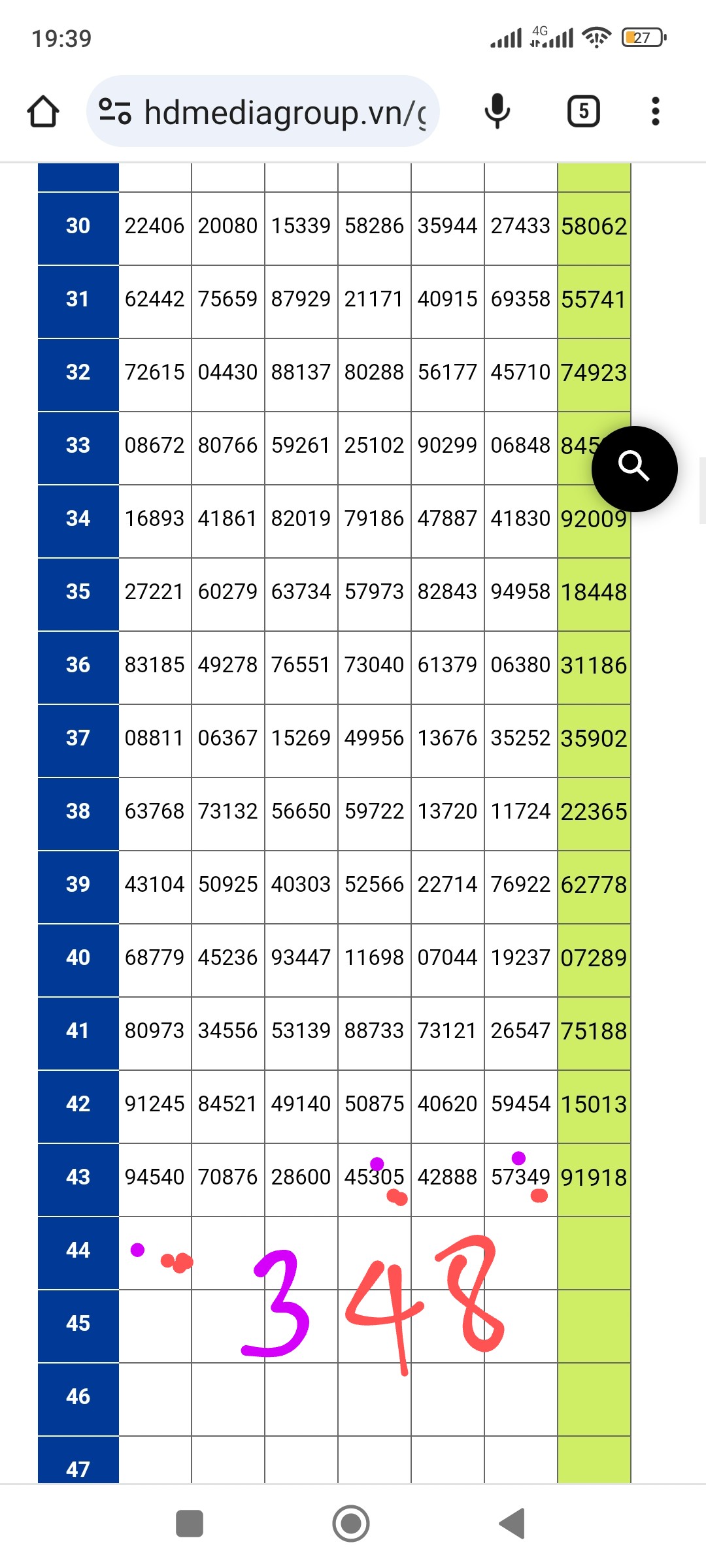Open the tab switcher showing 5 tabs
Screen dimensions: 706x1568
[x=583, y=111]
